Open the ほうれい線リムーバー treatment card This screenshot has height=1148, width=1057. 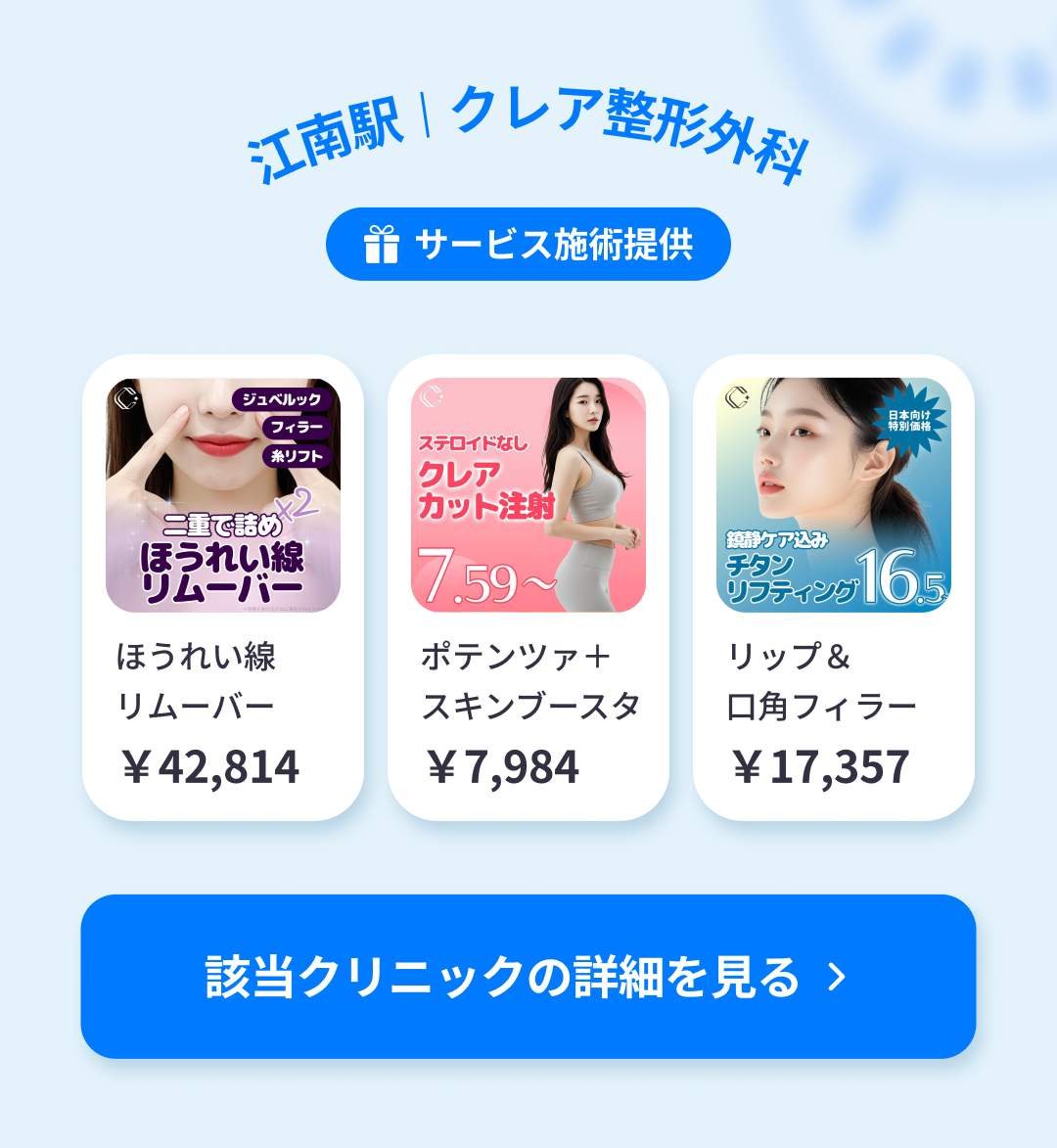(x=223, y=587)
